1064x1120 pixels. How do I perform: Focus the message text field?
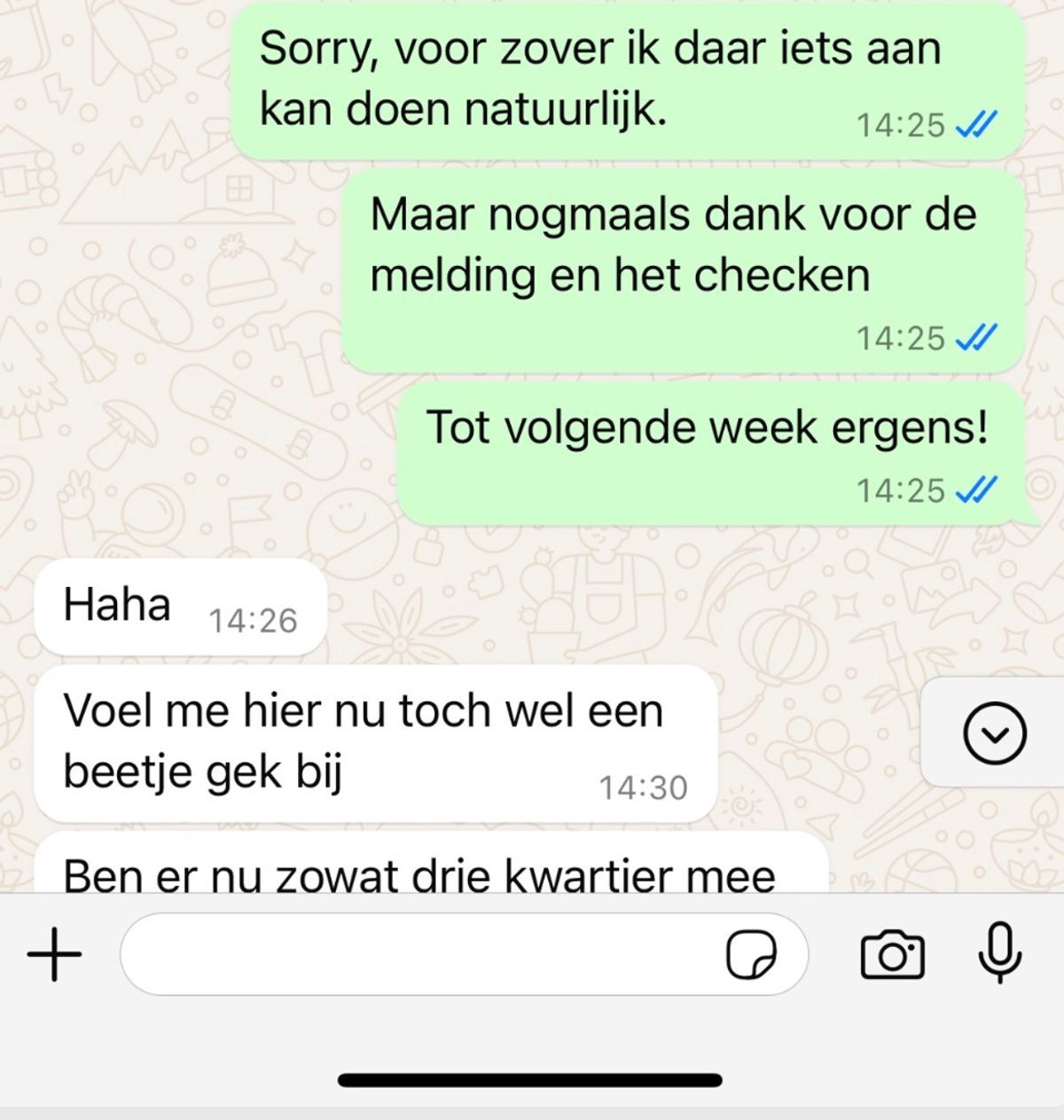click(417, 955)
